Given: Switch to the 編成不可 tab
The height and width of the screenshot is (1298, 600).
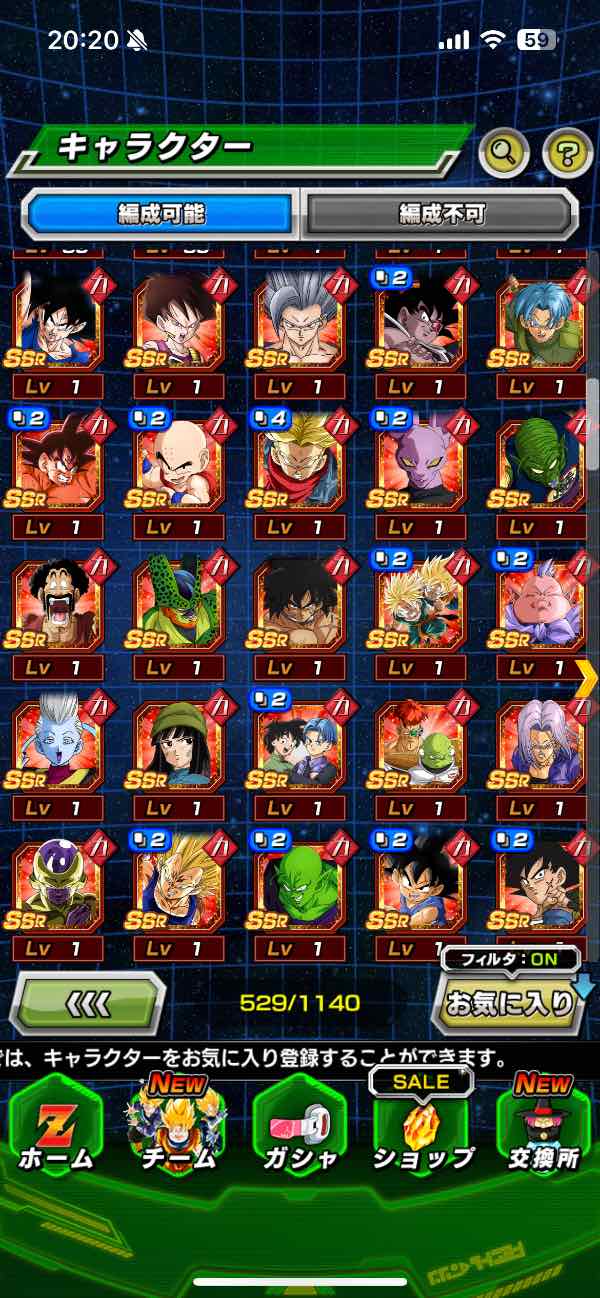Looking at the screenshot, I should [x=441, y=214].
